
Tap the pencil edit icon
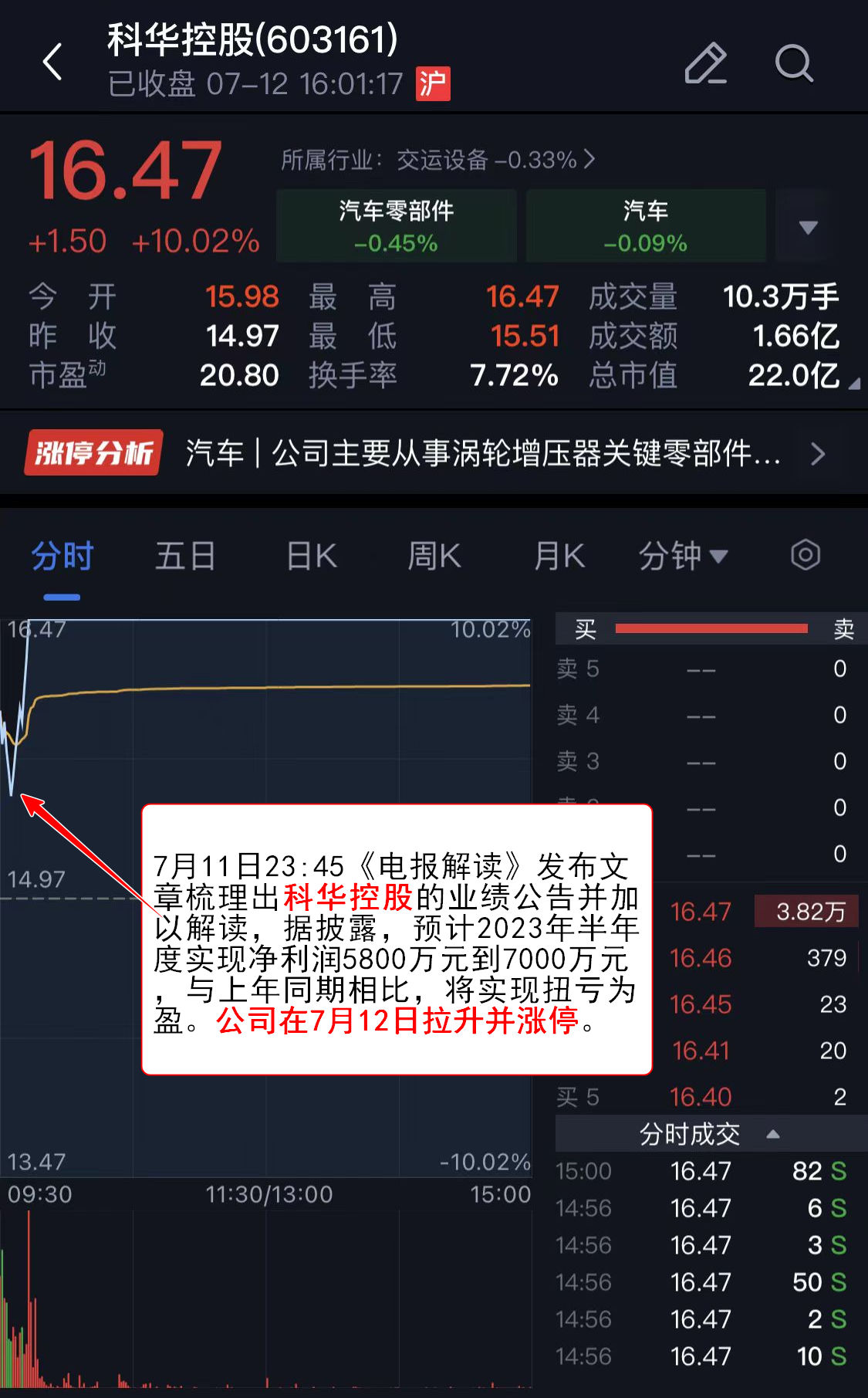(706, 63)
